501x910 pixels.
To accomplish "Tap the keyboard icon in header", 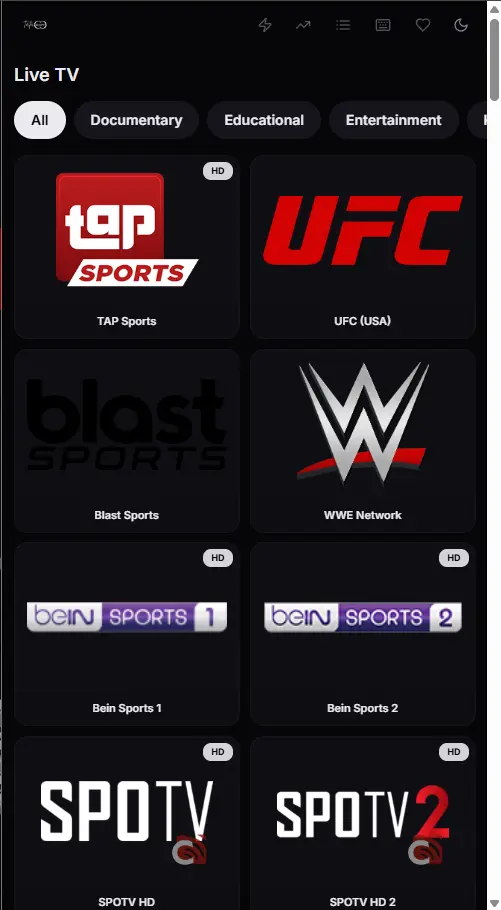I will (383, 25).
